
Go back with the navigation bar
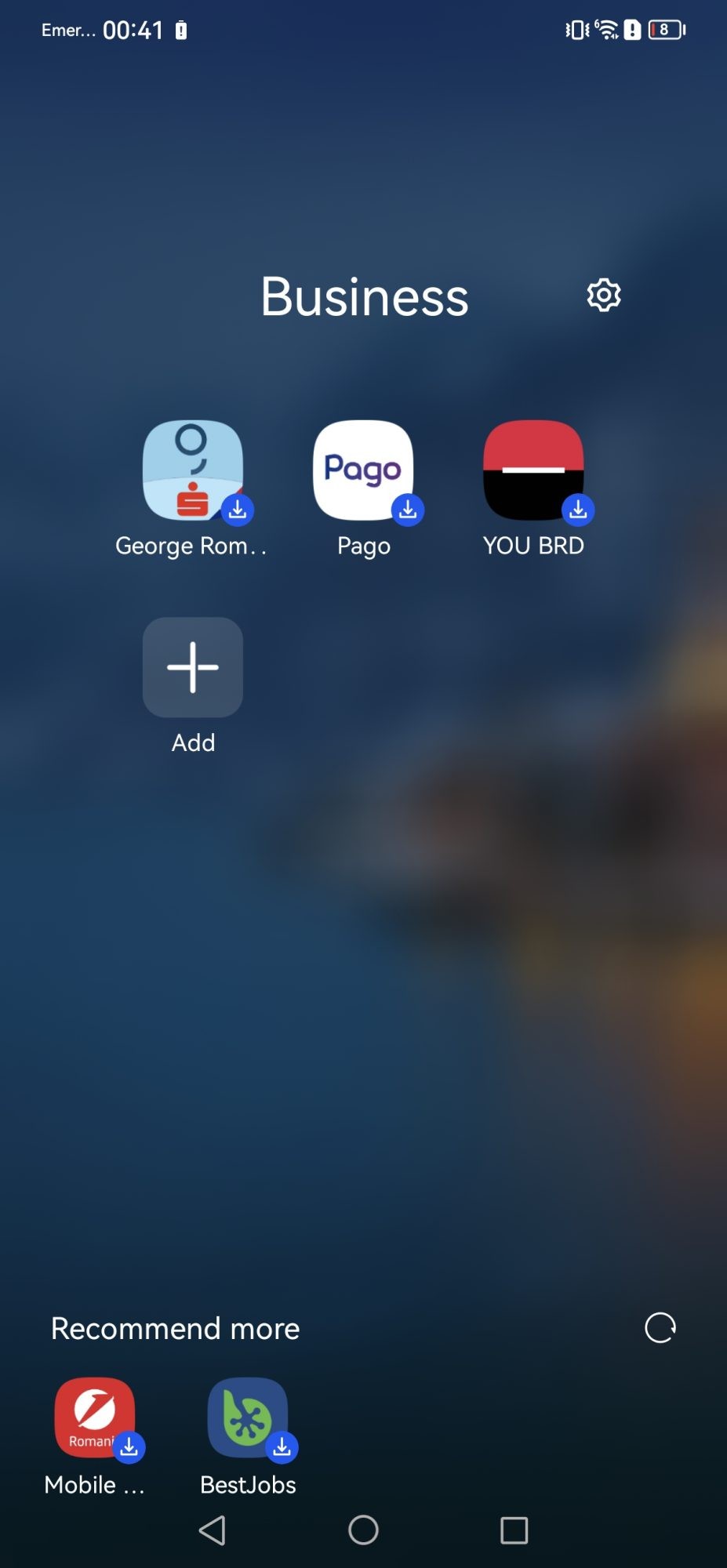[x=213, y=1530]
